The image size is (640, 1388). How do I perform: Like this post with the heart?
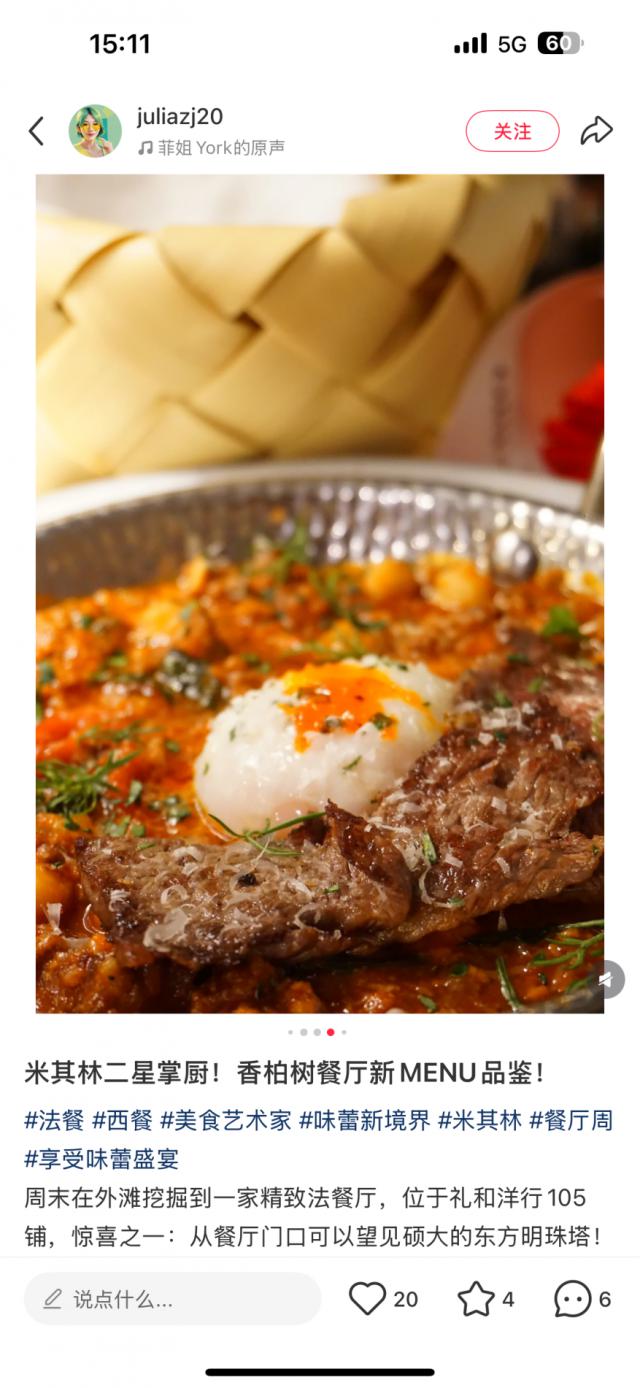(368, 1299)
